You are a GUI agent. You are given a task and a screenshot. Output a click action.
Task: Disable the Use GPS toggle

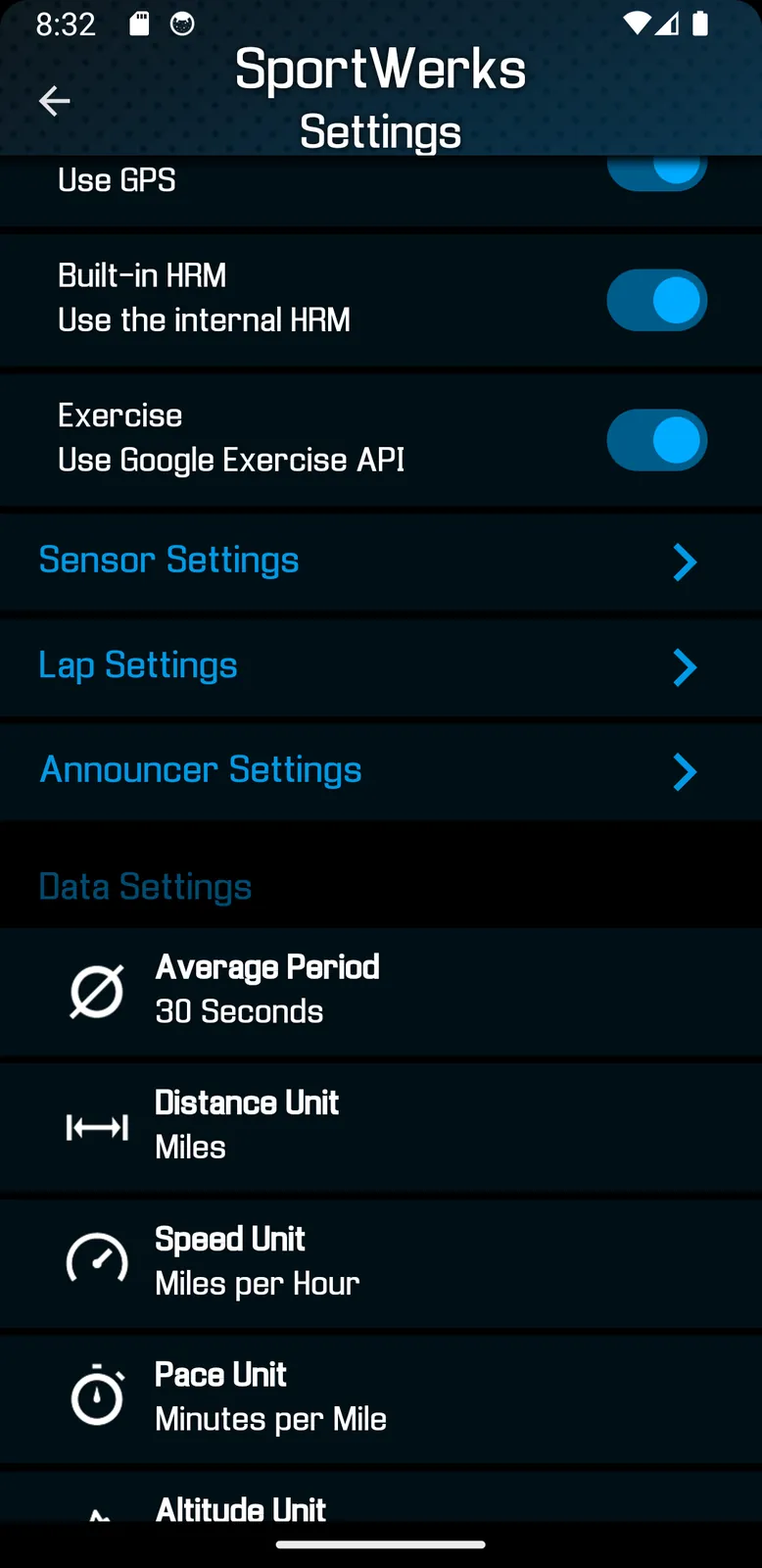[x=656, y=171]
